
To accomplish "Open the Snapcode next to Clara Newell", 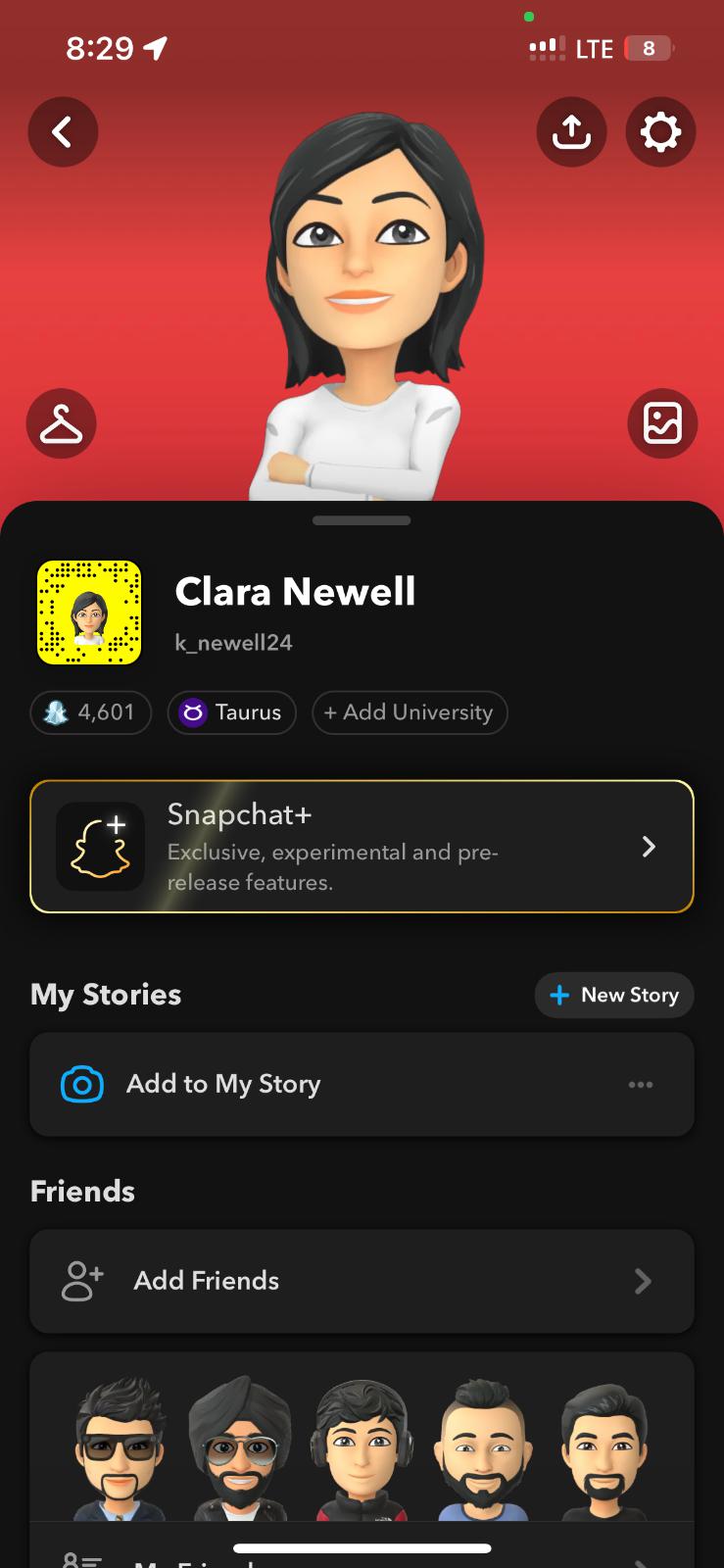I will tap(89, 612).
